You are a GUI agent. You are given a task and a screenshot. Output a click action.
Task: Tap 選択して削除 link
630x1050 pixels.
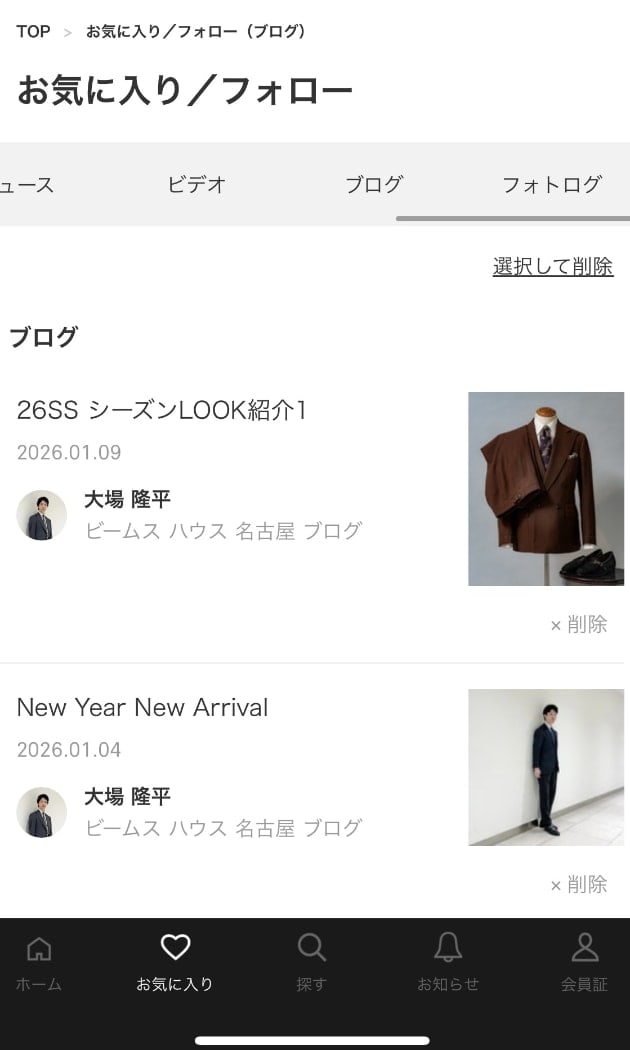pyautogui.click(x=552, y=266)
